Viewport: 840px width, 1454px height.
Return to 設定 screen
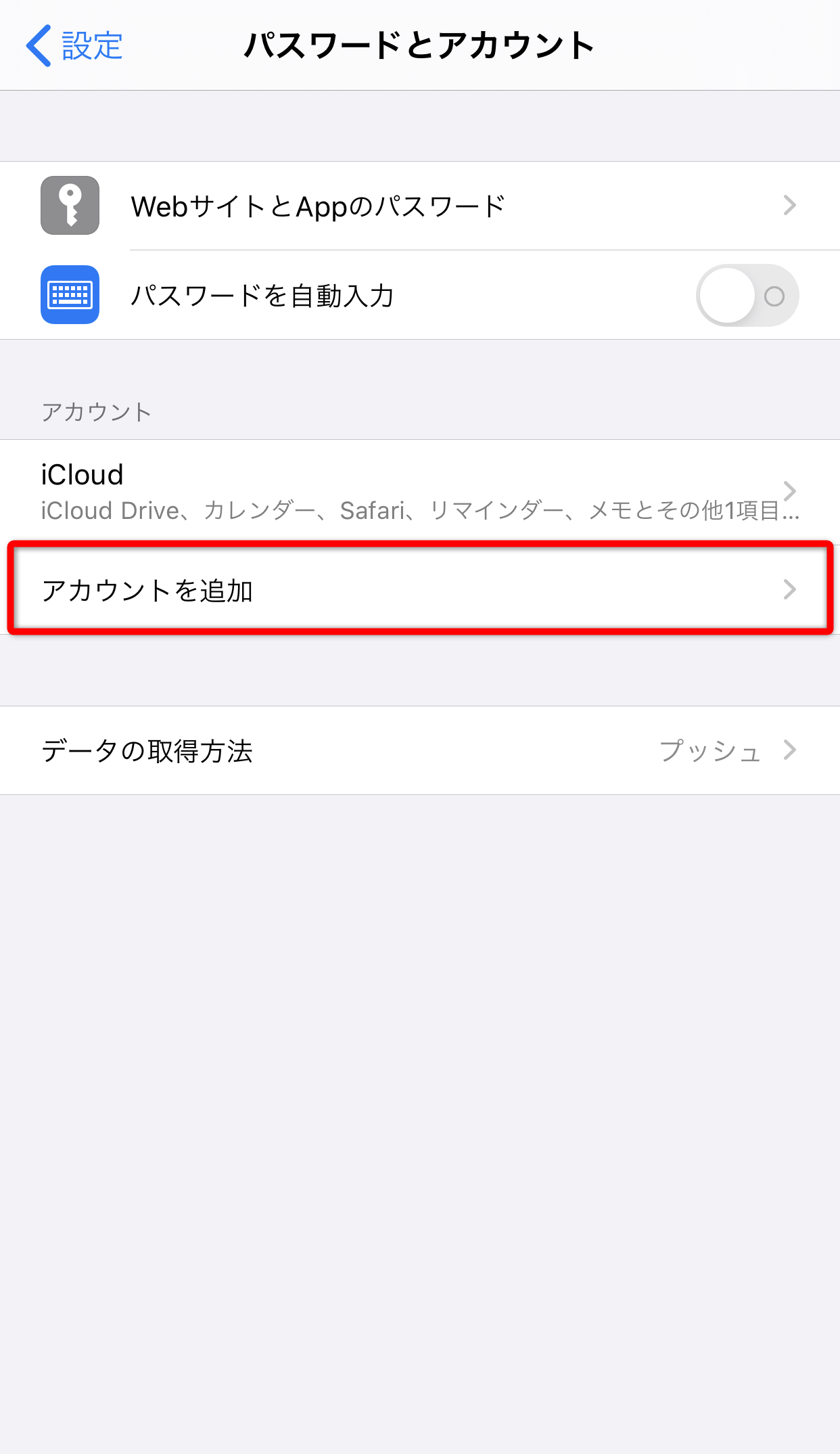(74, 45)
